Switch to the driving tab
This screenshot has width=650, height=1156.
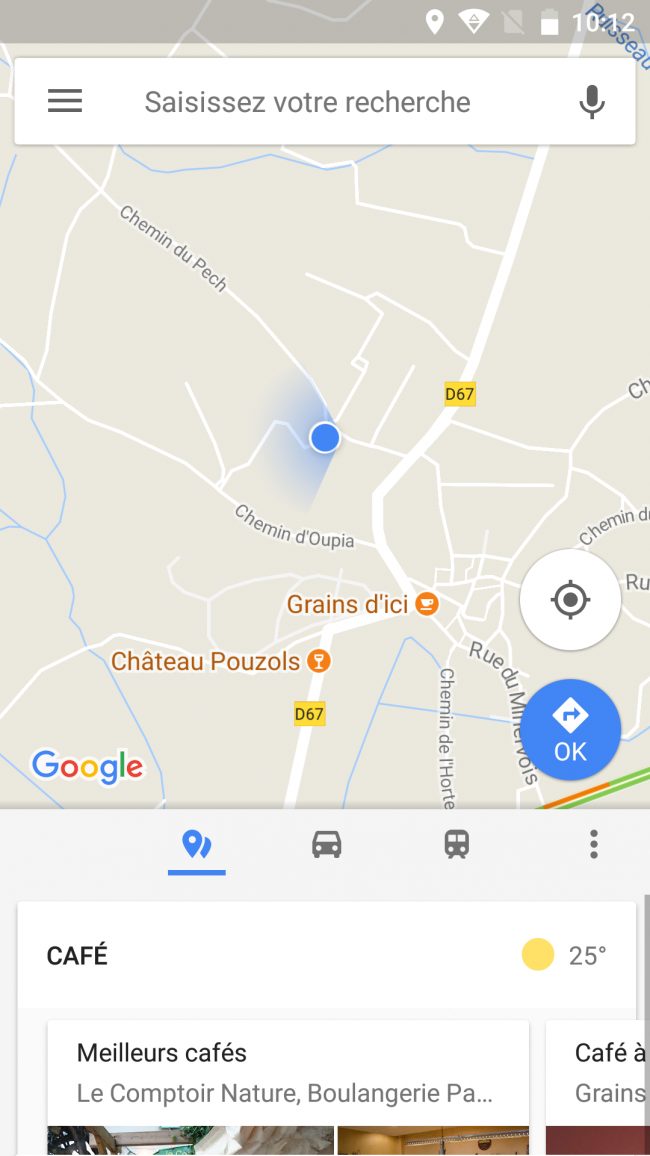pos(327,845)
